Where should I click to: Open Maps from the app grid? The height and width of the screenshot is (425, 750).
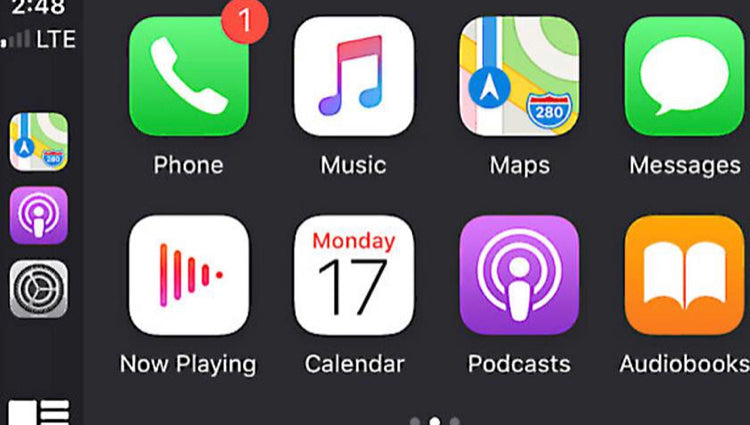point(519,77)
